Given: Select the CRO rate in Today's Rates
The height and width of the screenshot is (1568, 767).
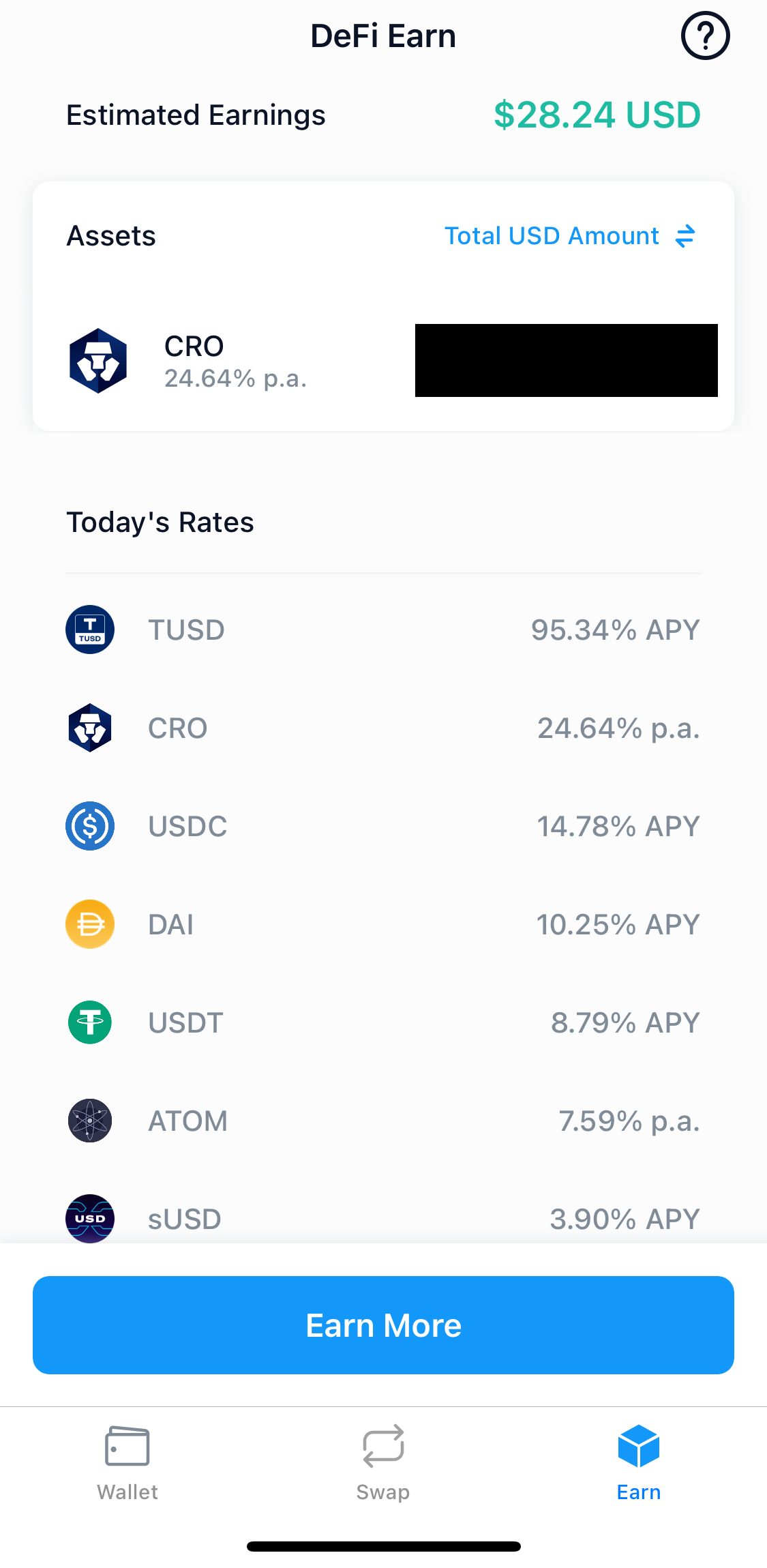Looking at the screenshot, I should click(383, 728).
